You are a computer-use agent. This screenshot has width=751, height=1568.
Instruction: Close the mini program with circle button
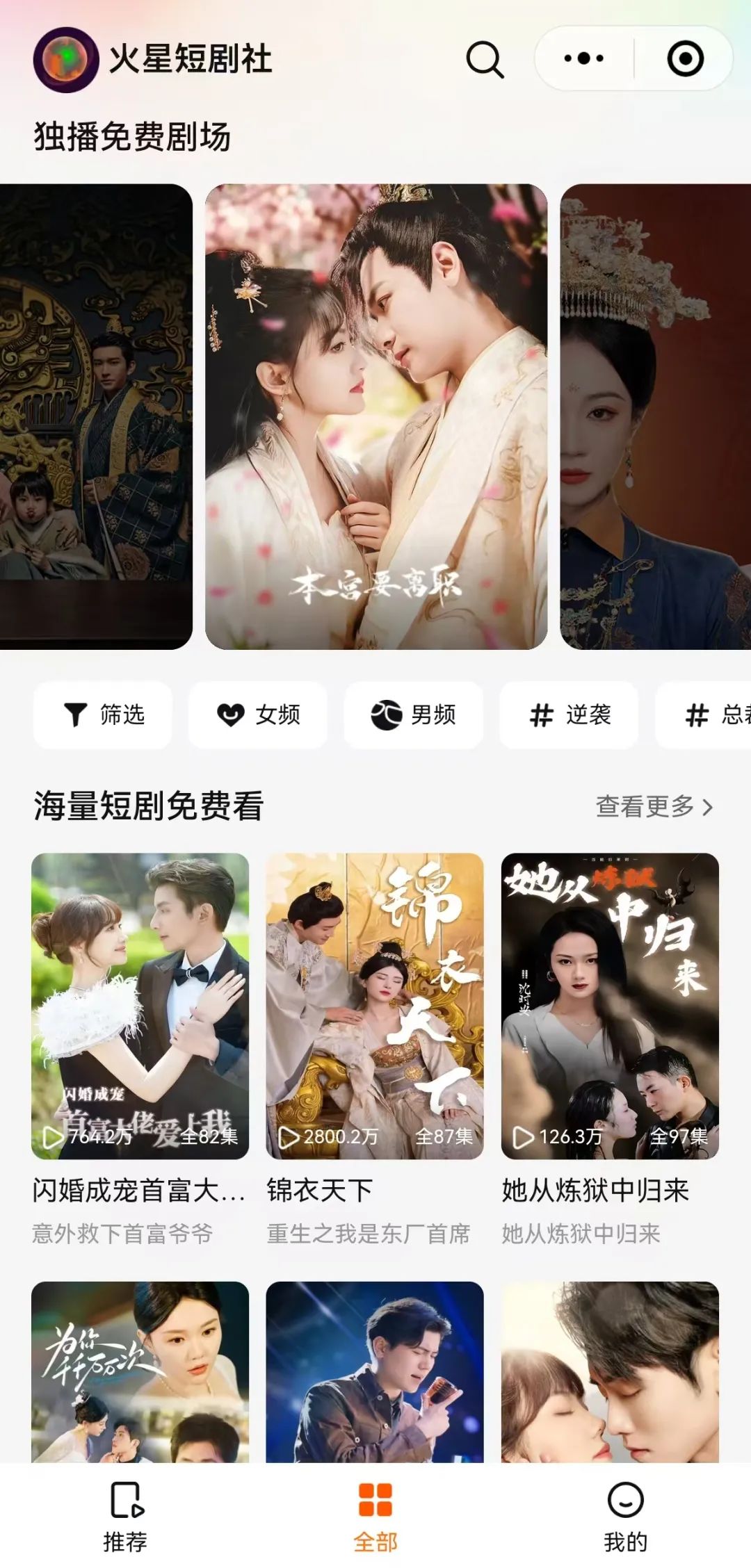[x=685, y=58]
